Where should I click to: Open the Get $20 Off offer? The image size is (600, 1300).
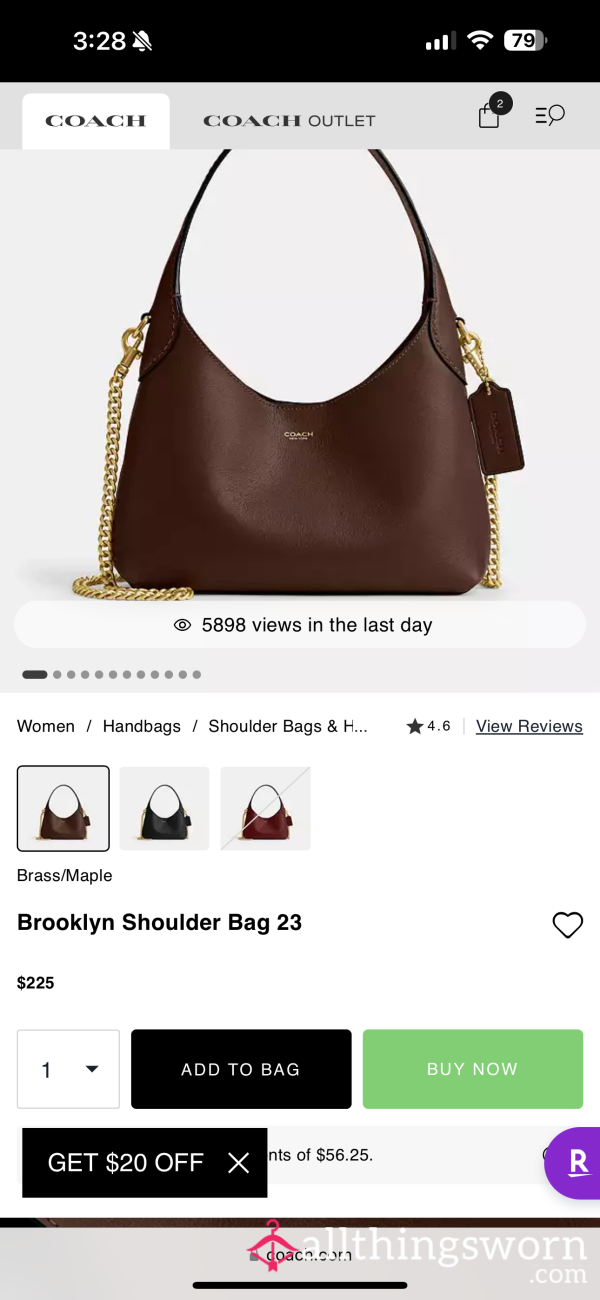click(126, 1162)
